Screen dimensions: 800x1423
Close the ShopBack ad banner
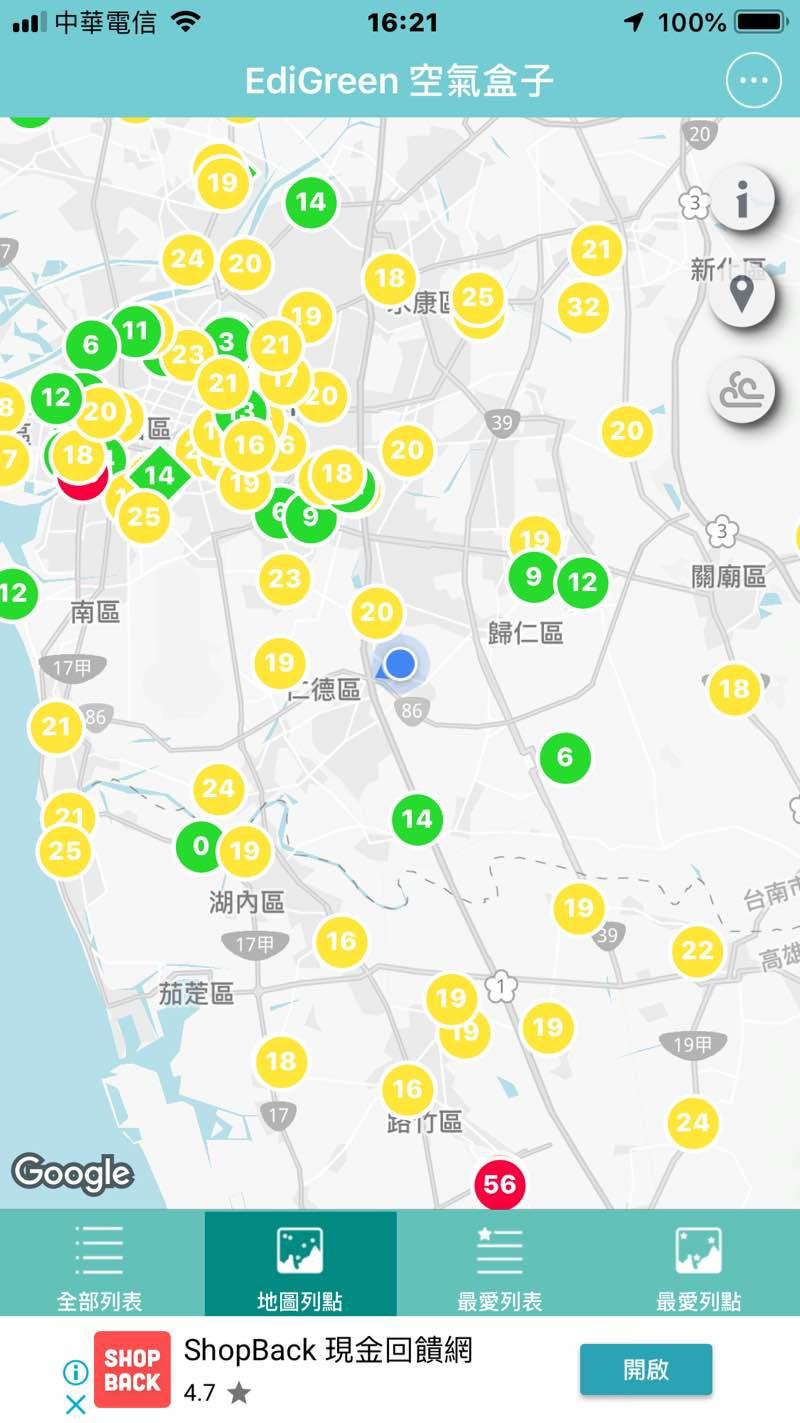pos(75,1404)
